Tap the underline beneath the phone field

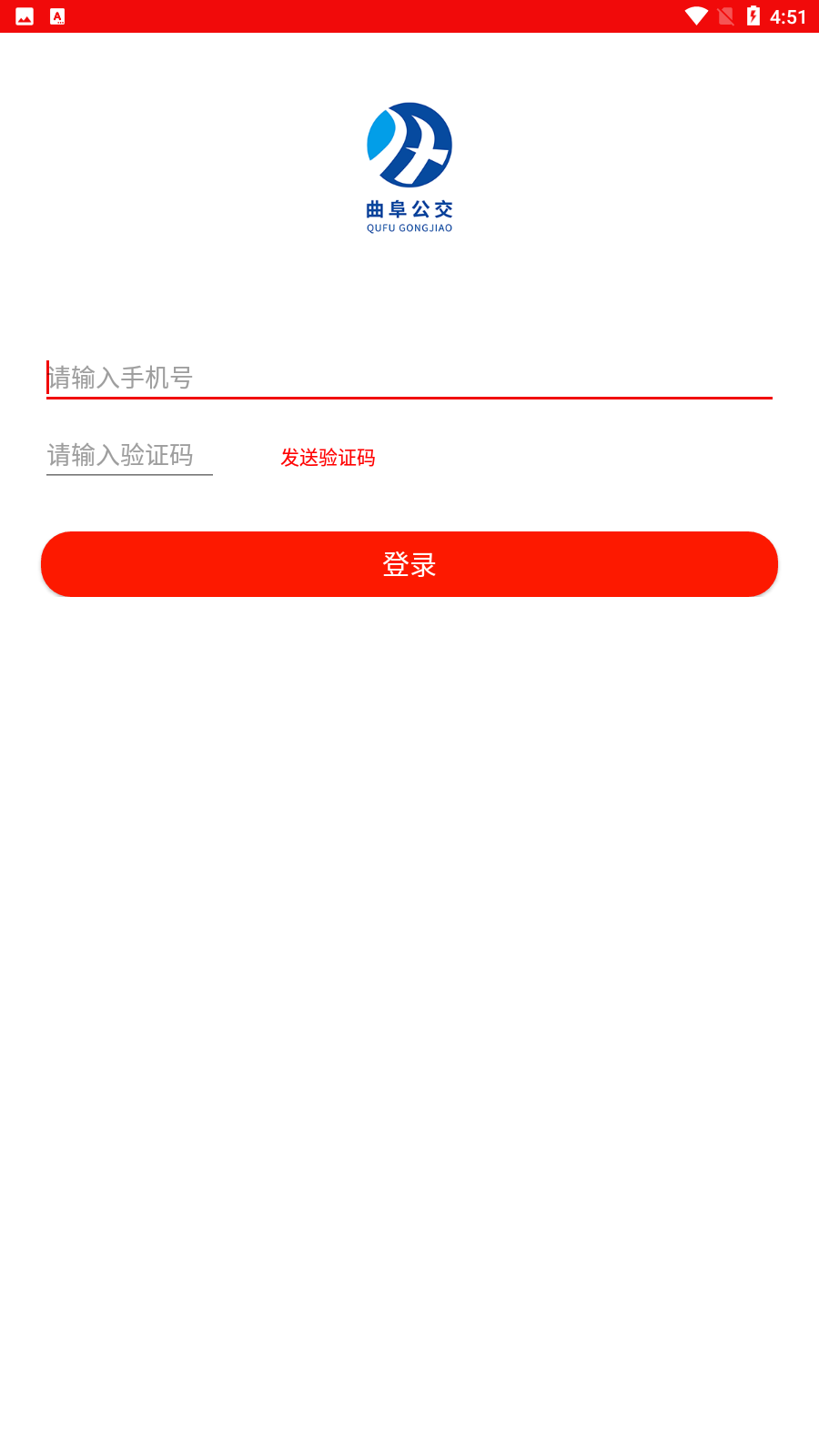(409, 397)
